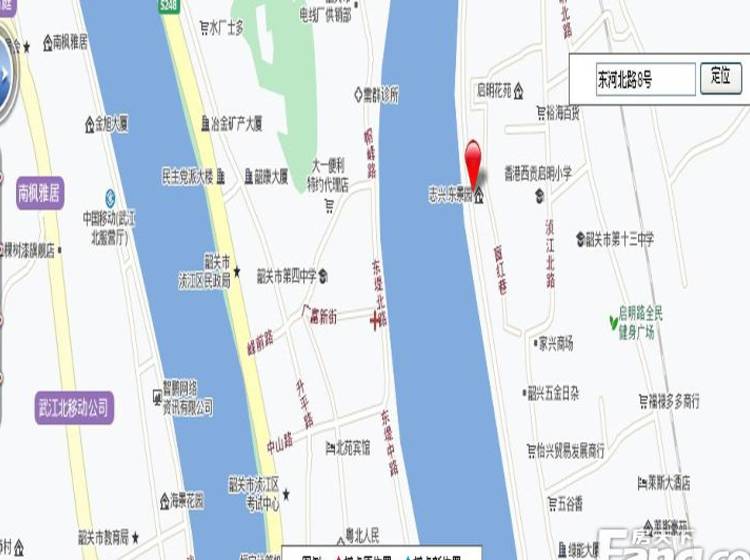Tap the map pan control arrow
This screenshot has height=560, width=750.
[5, 73]
